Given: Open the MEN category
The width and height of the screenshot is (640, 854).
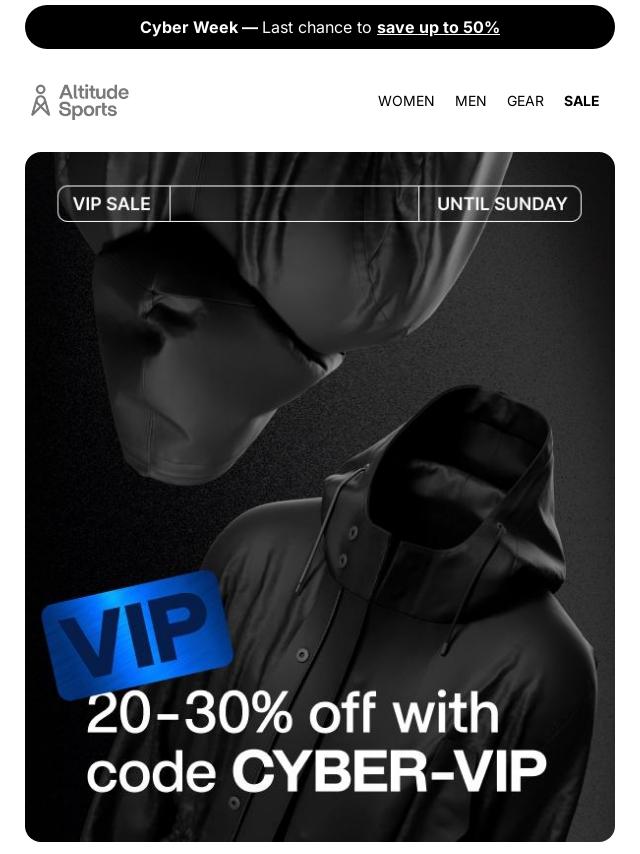Looking at the screenshot, I should tap(470, 101).
